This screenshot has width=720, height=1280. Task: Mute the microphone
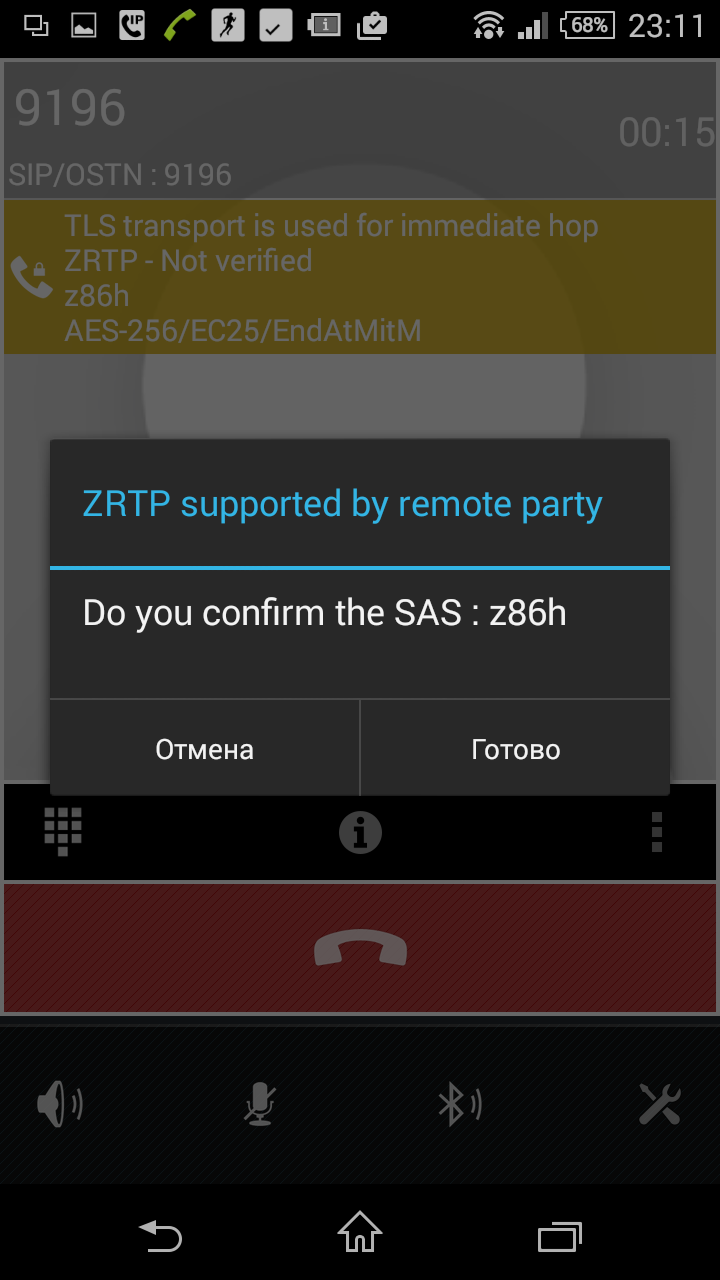pyautogui.click(x=260, y=1104)
